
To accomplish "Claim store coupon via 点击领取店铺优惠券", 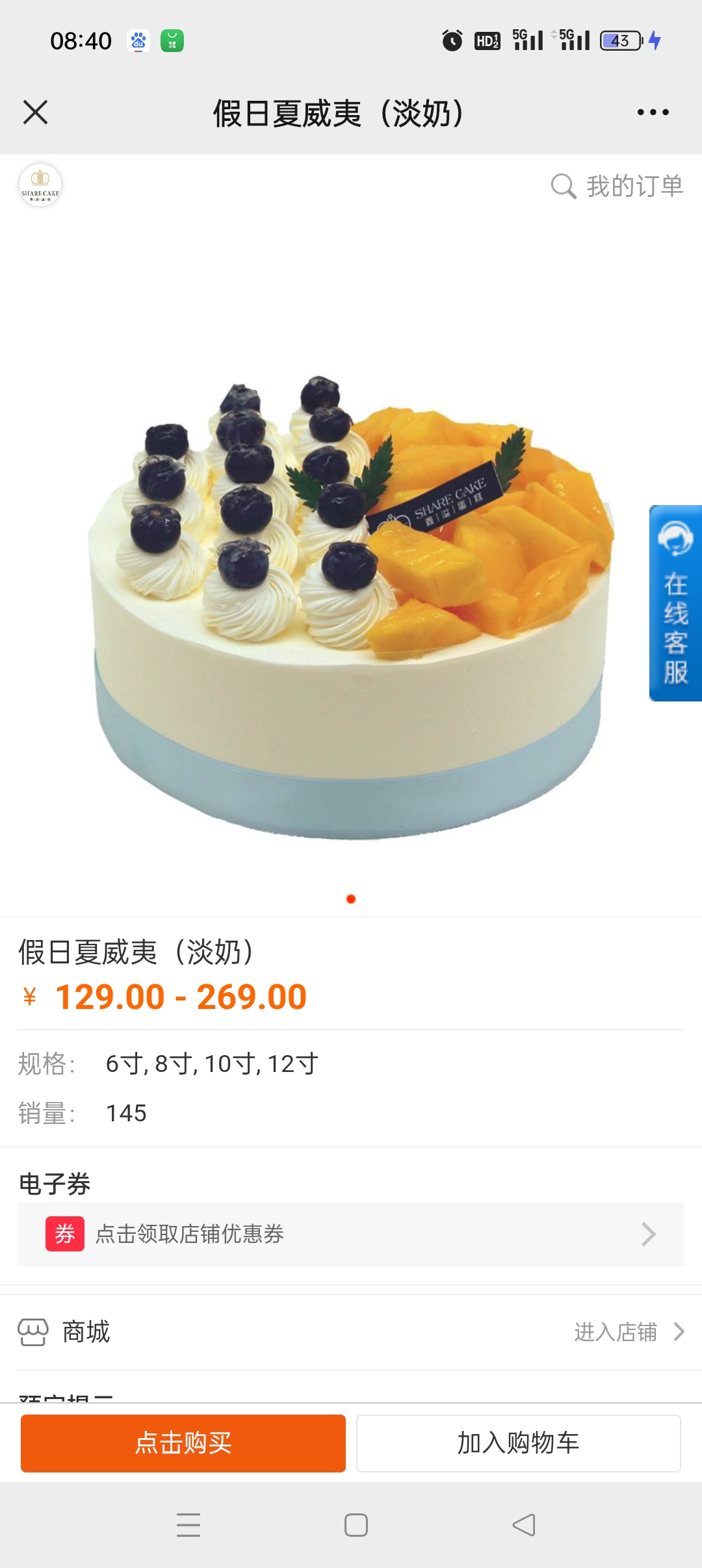I will click(351, 1234).
